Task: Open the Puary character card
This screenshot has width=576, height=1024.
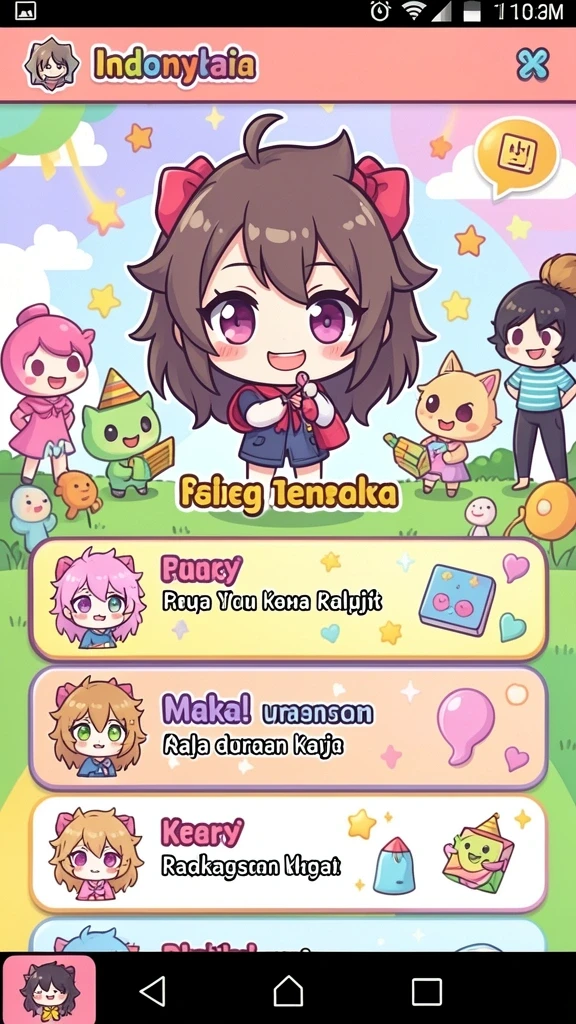Action: [288, 599]
